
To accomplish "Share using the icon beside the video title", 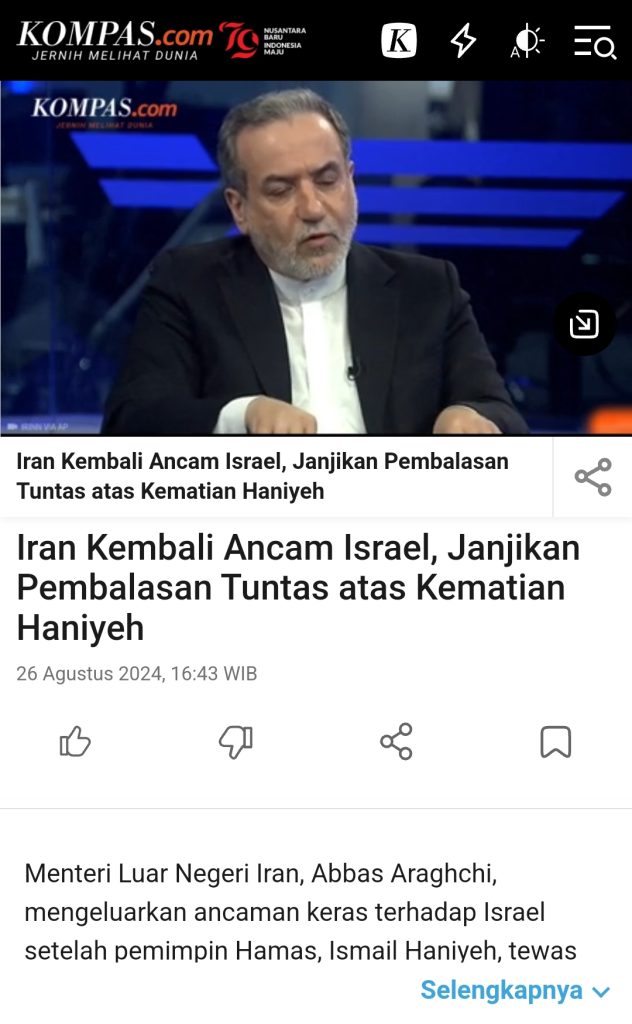I will pyautogui.click(x=593, y=477).
